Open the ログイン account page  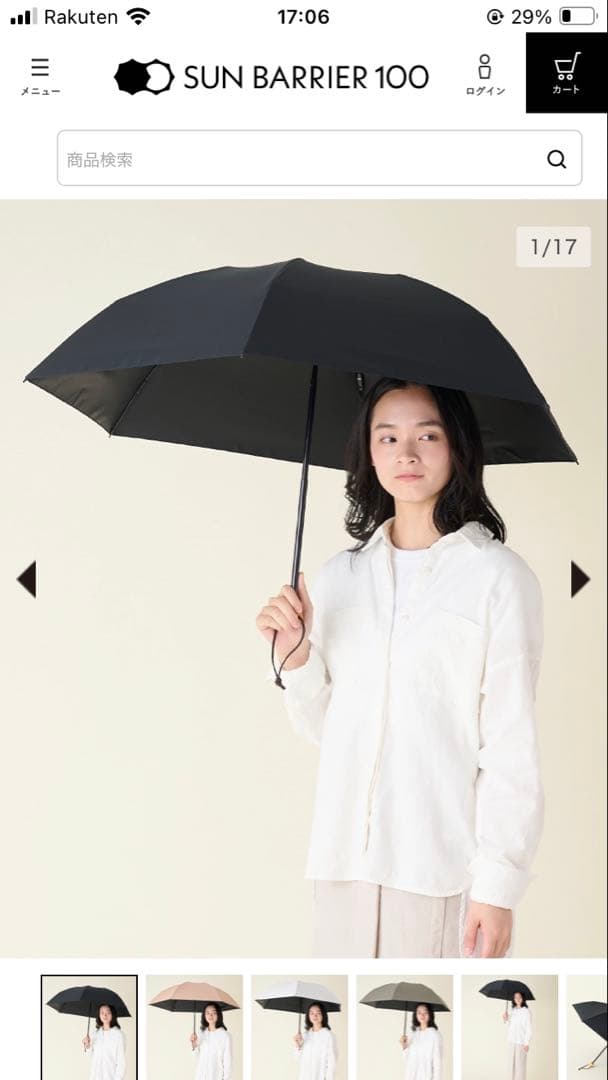point(485,75)
